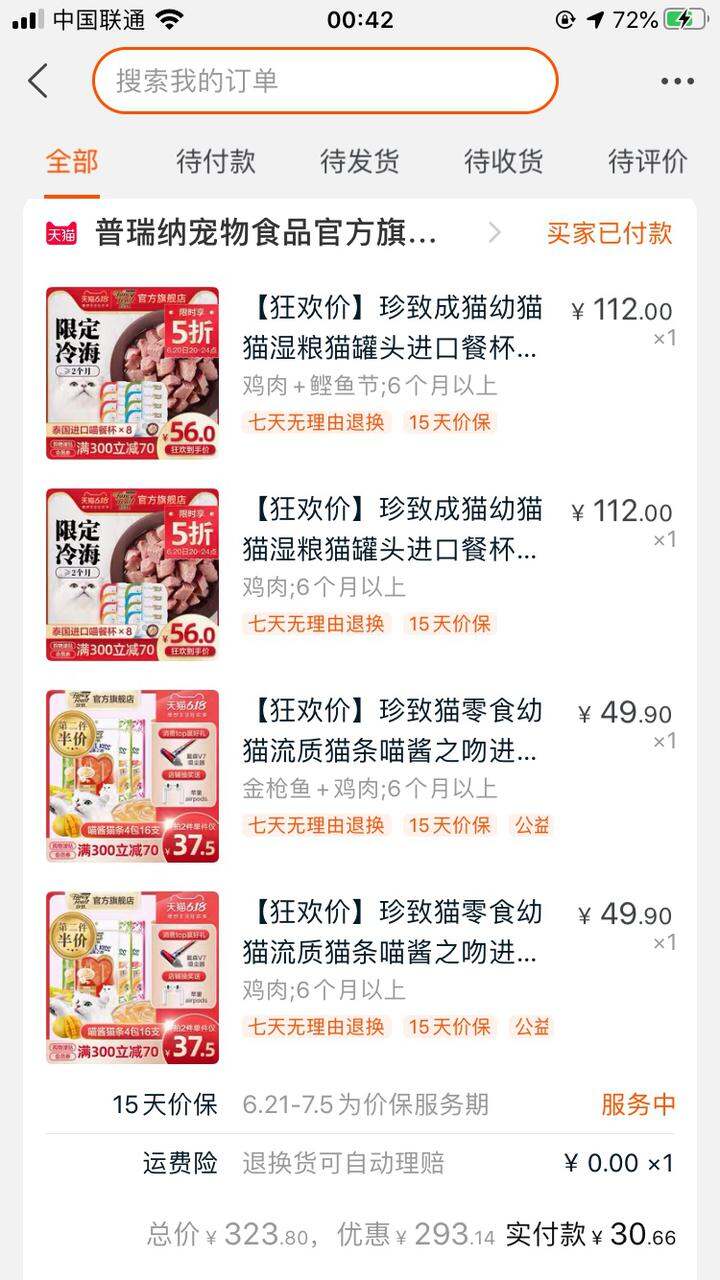The width and height of the screenshot is (720, 1280).
Task: Go back using the left arrow
Action: (x=38, y=81)
